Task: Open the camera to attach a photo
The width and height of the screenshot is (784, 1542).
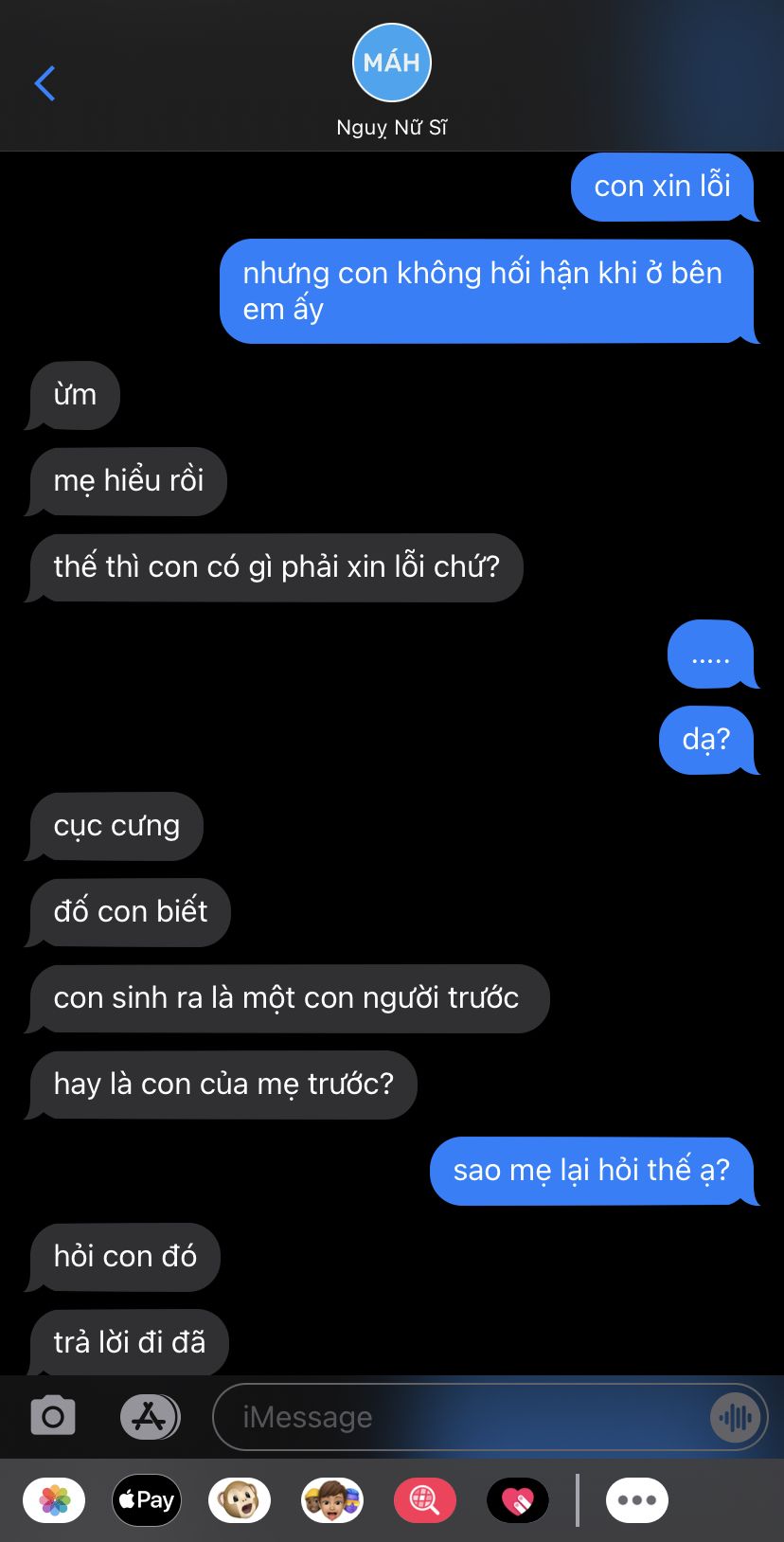Action: 53,1417
